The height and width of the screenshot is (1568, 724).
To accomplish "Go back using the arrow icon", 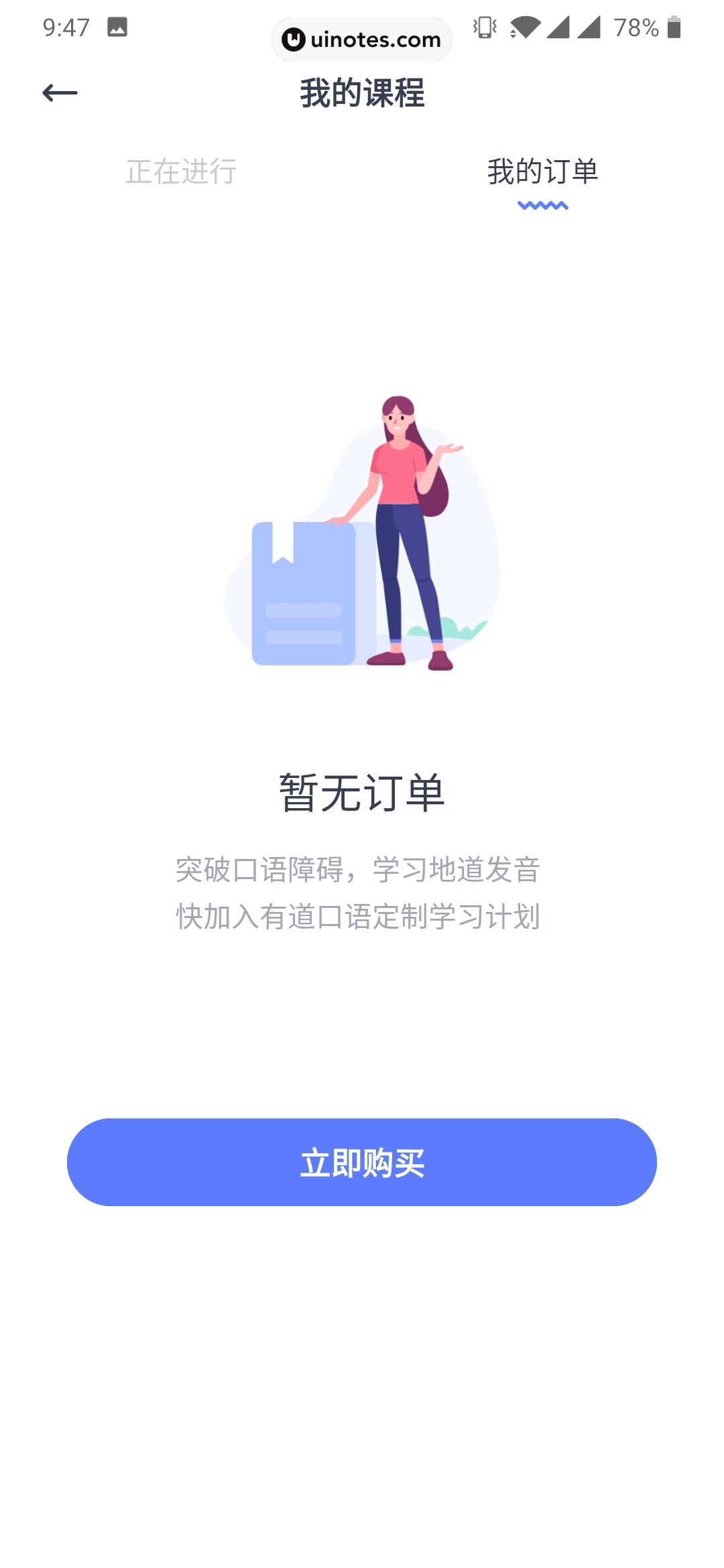I will pyautogui.click(x=60, y=92).
